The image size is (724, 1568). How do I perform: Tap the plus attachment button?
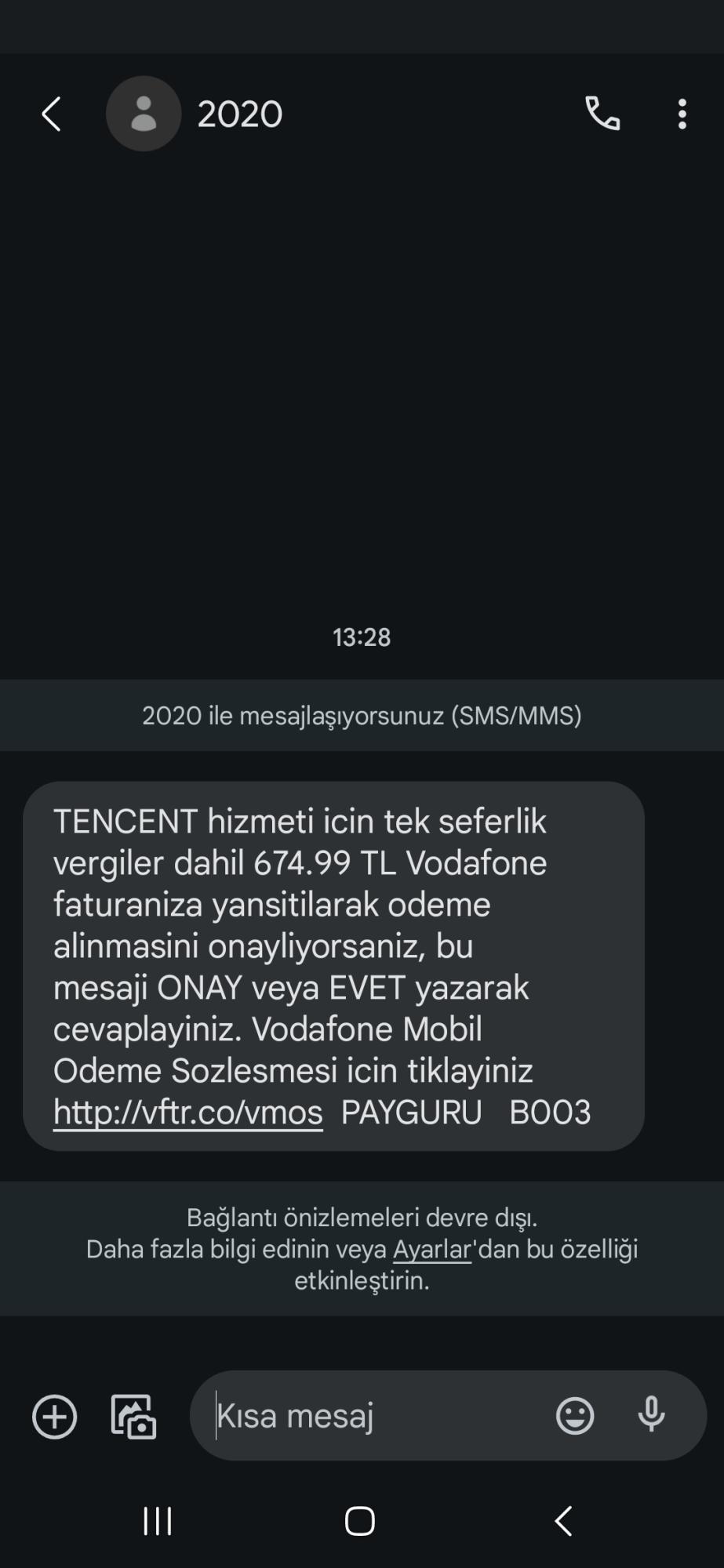[55, 1417]
